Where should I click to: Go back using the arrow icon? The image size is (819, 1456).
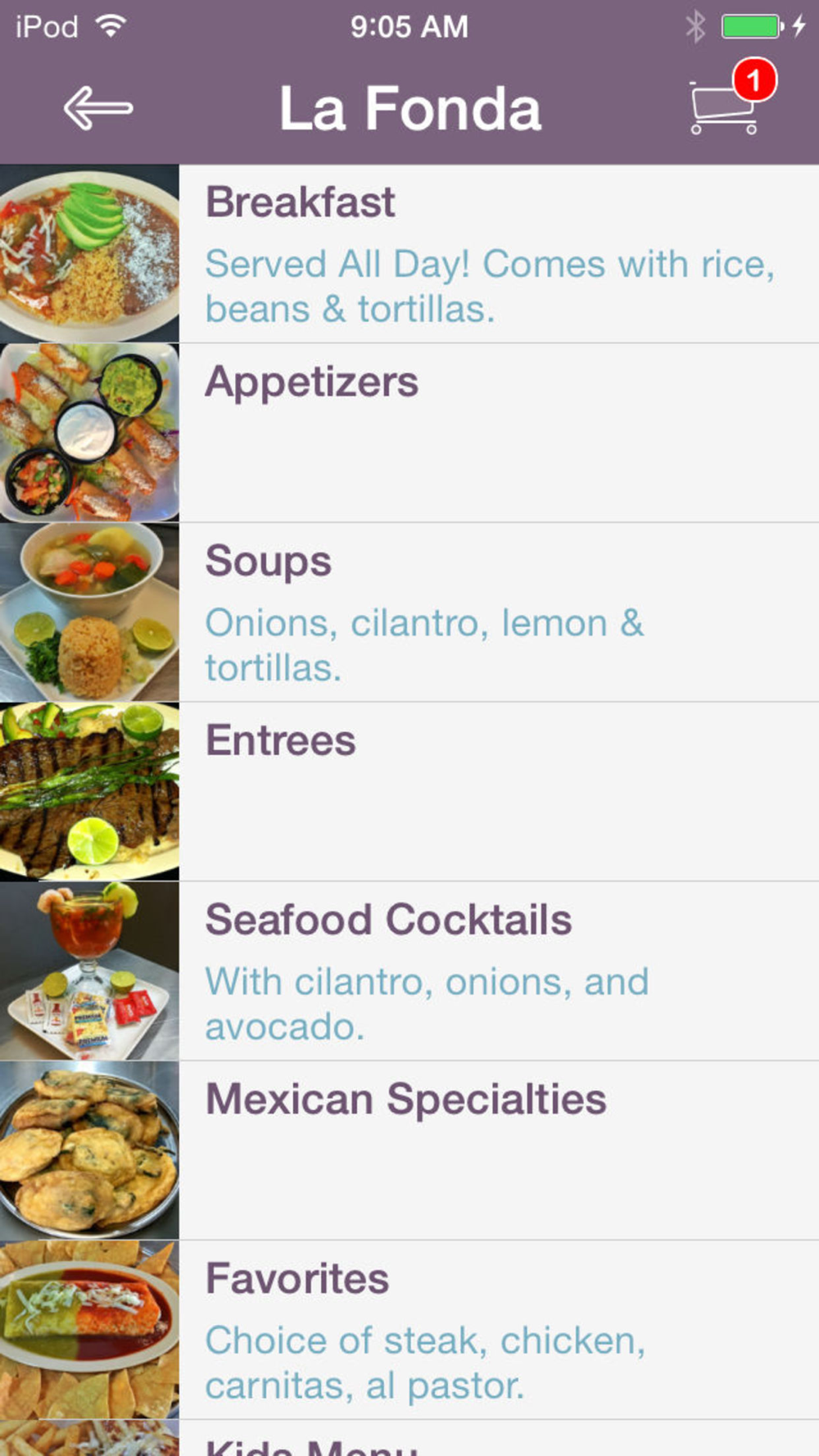click(x=98, y=109)
